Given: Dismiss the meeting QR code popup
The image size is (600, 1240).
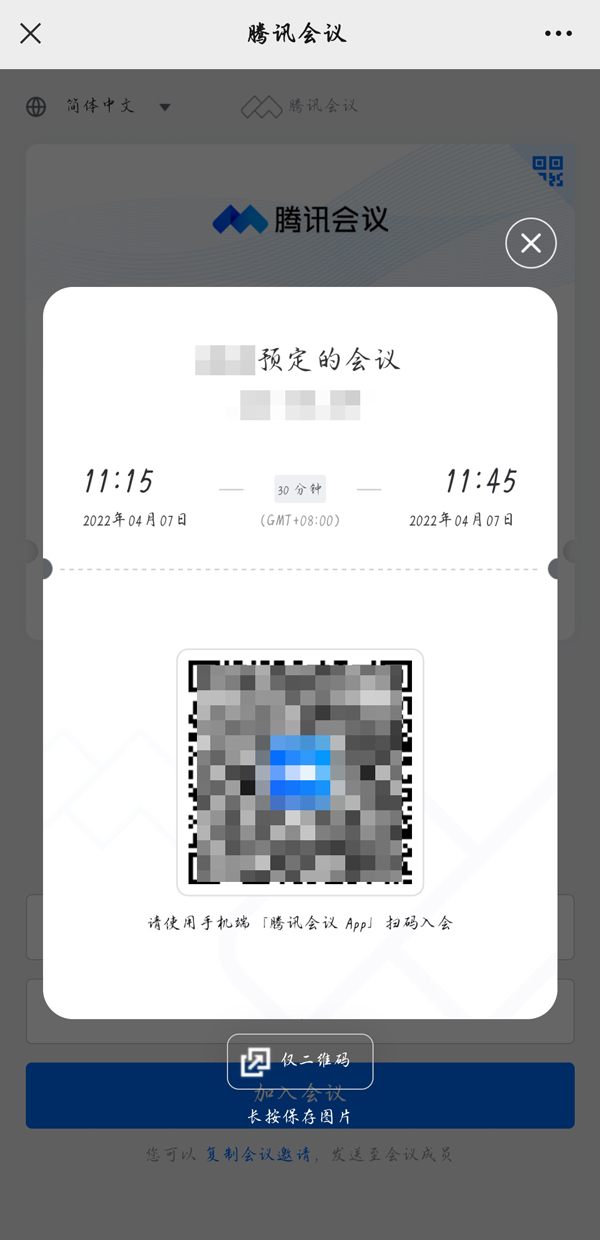Looking at the screenshot, I should 531,243.
